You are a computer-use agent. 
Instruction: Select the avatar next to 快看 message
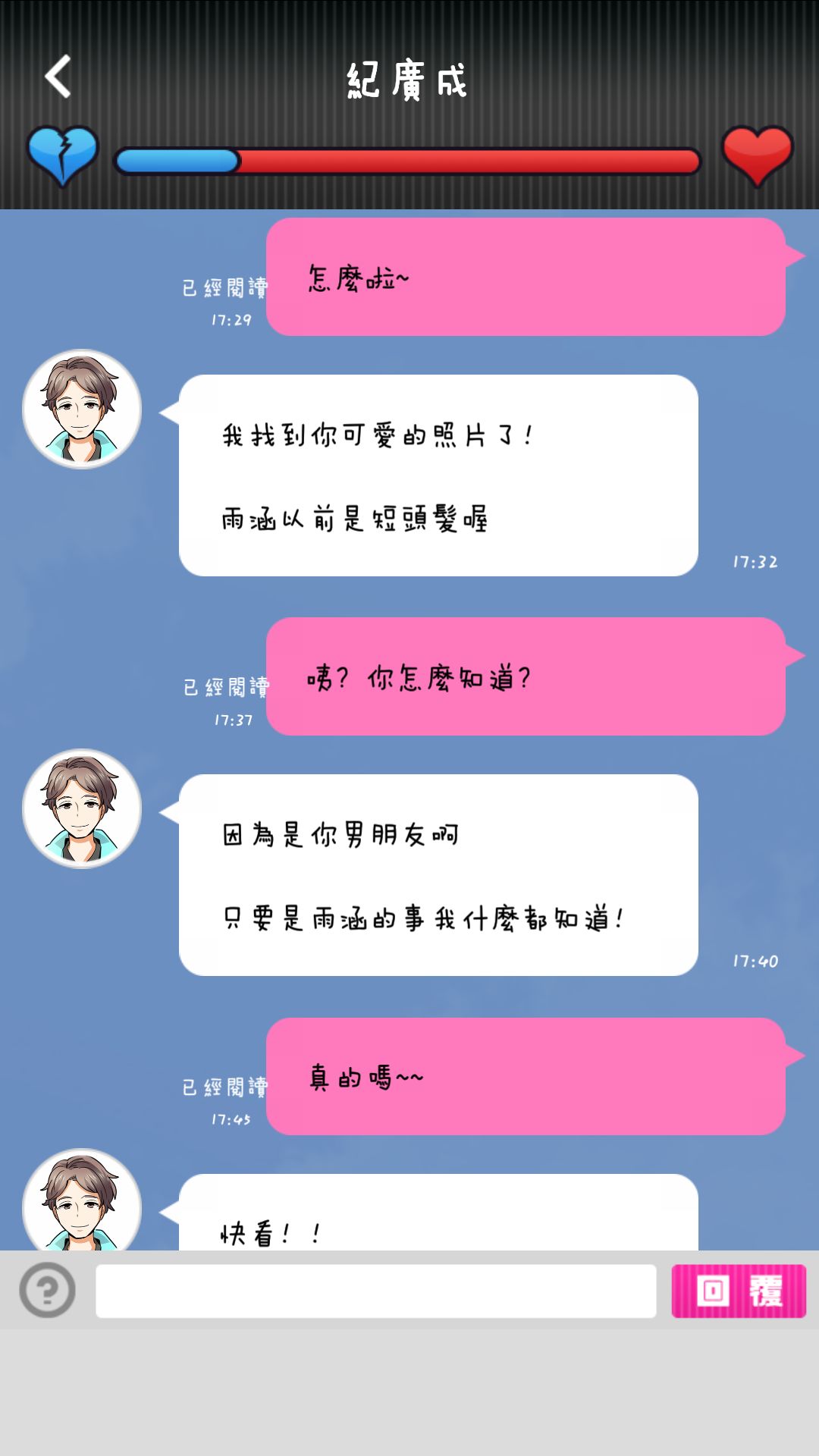click(x=81, y=1207)
